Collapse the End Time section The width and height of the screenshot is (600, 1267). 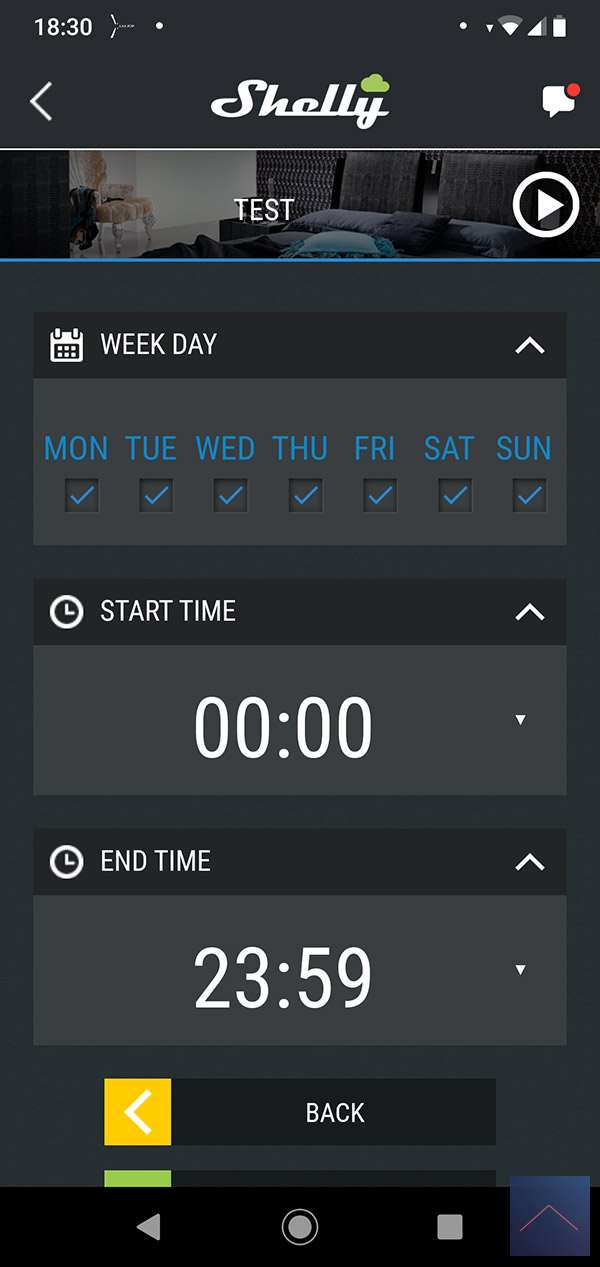coord(529,861)
